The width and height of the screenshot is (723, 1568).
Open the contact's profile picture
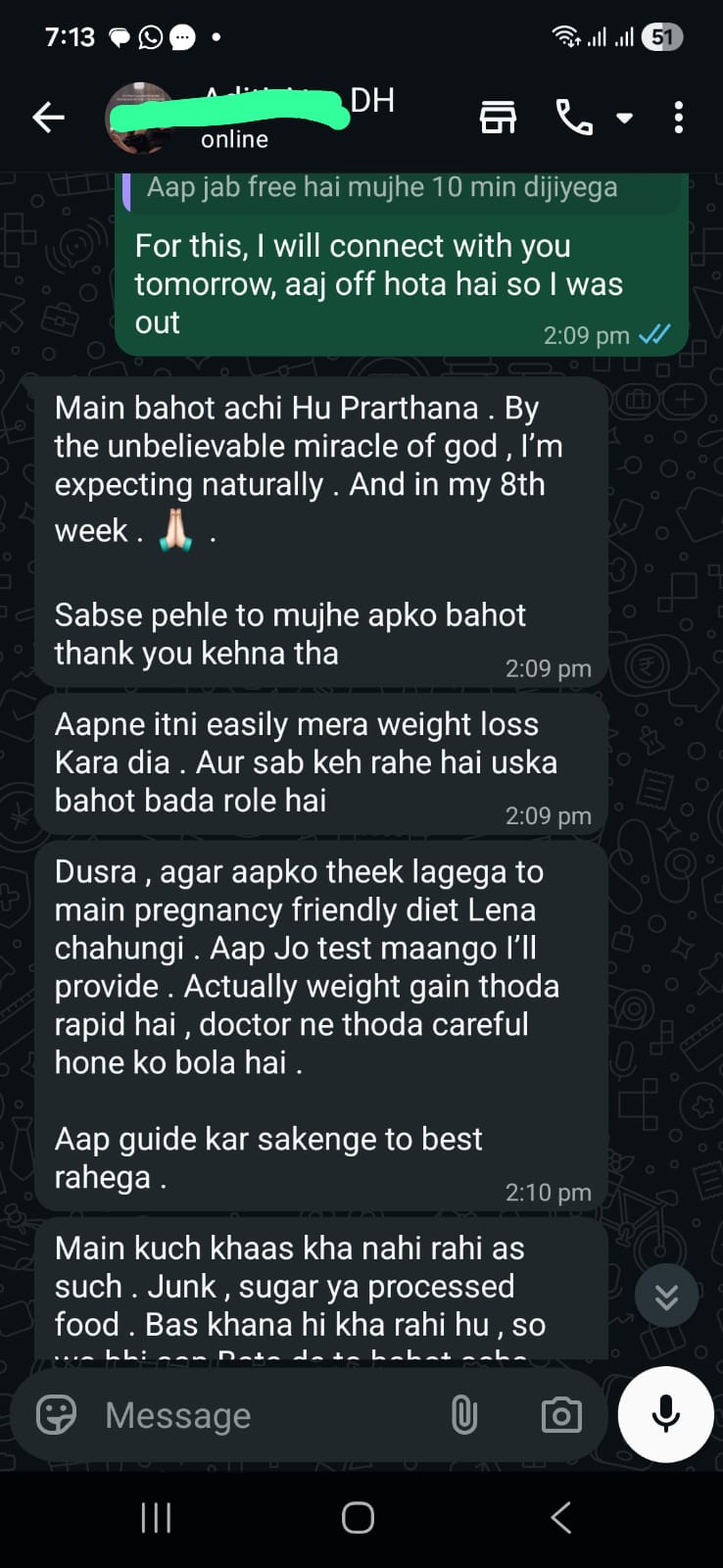click(x=139, y=119)
